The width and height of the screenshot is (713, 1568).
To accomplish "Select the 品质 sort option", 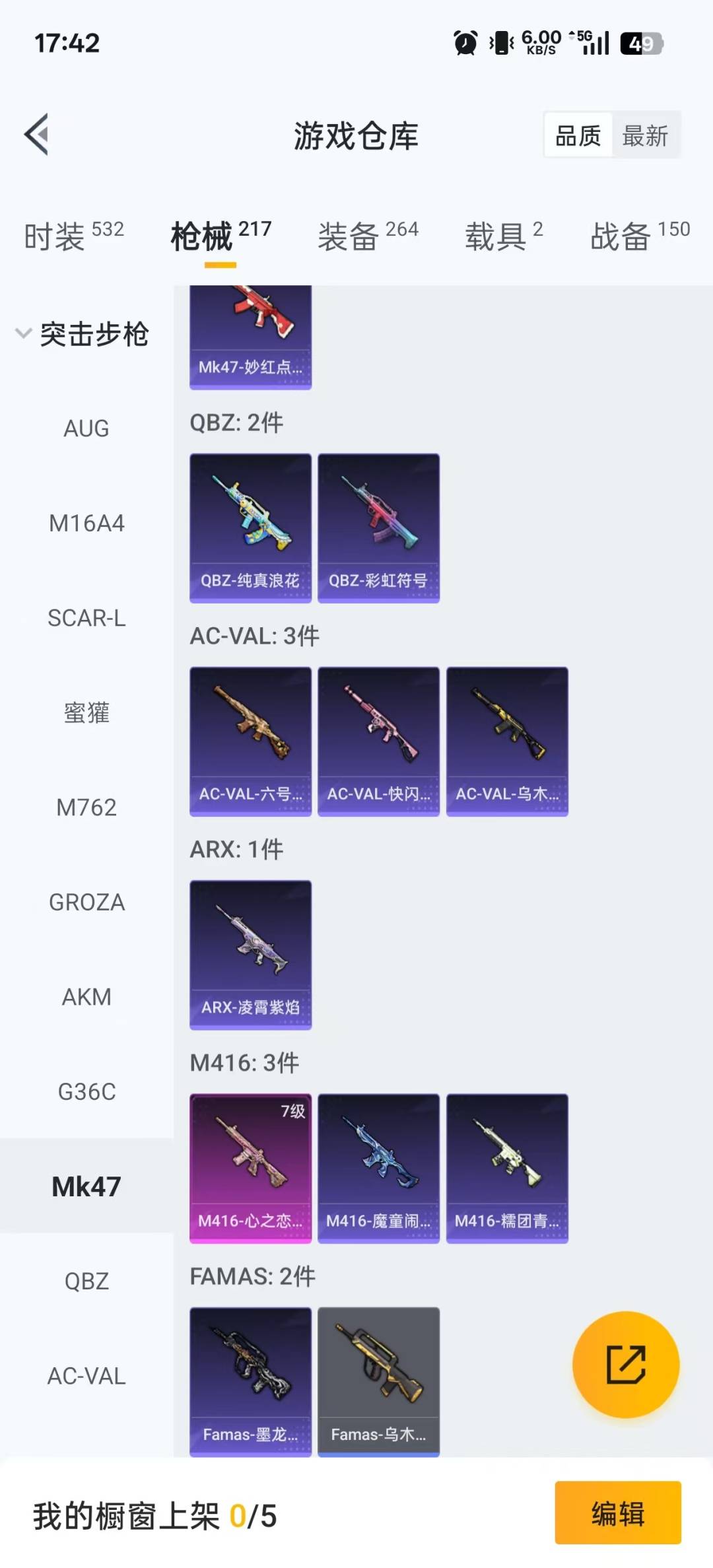I will (578, 136).
